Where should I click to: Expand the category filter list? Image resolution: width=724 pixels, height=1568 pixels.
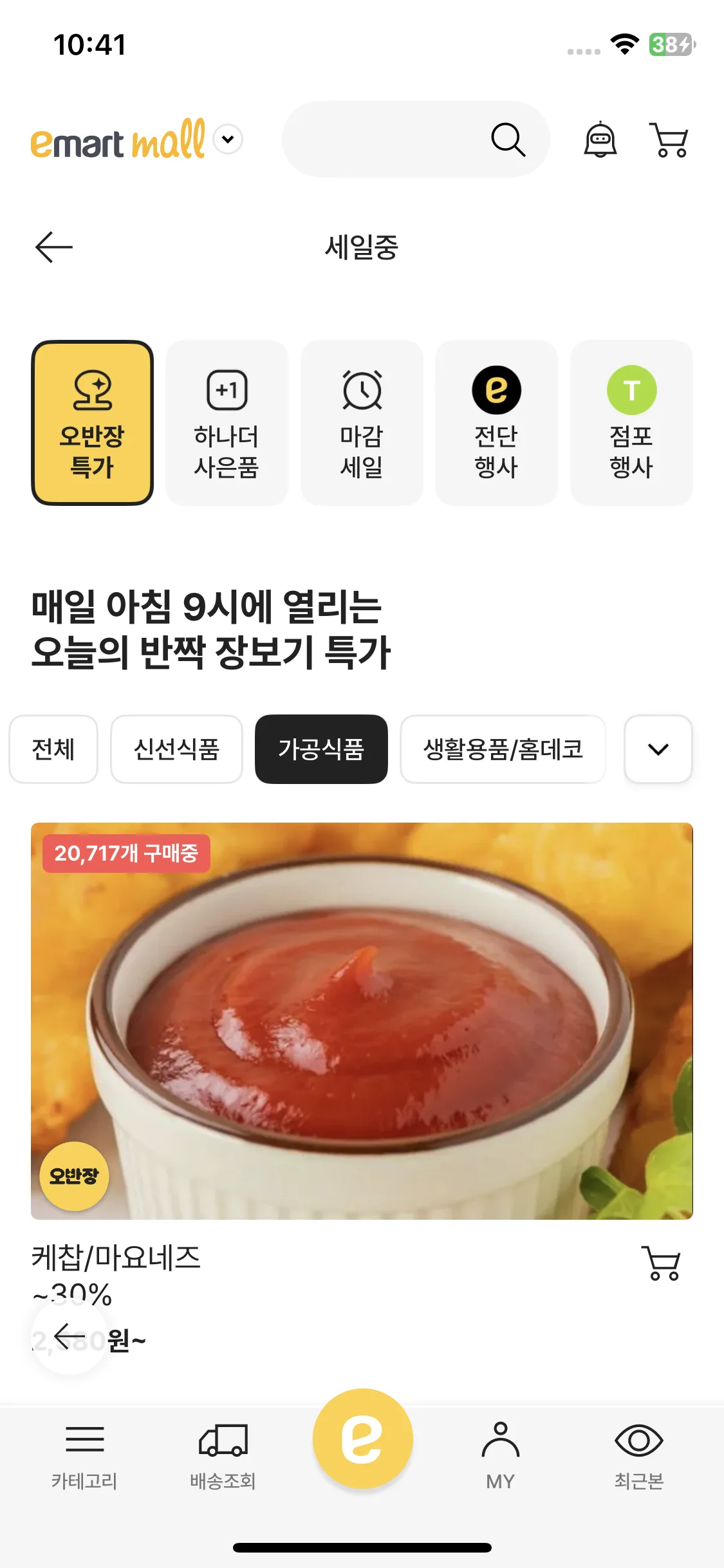[x=658, y=749]
